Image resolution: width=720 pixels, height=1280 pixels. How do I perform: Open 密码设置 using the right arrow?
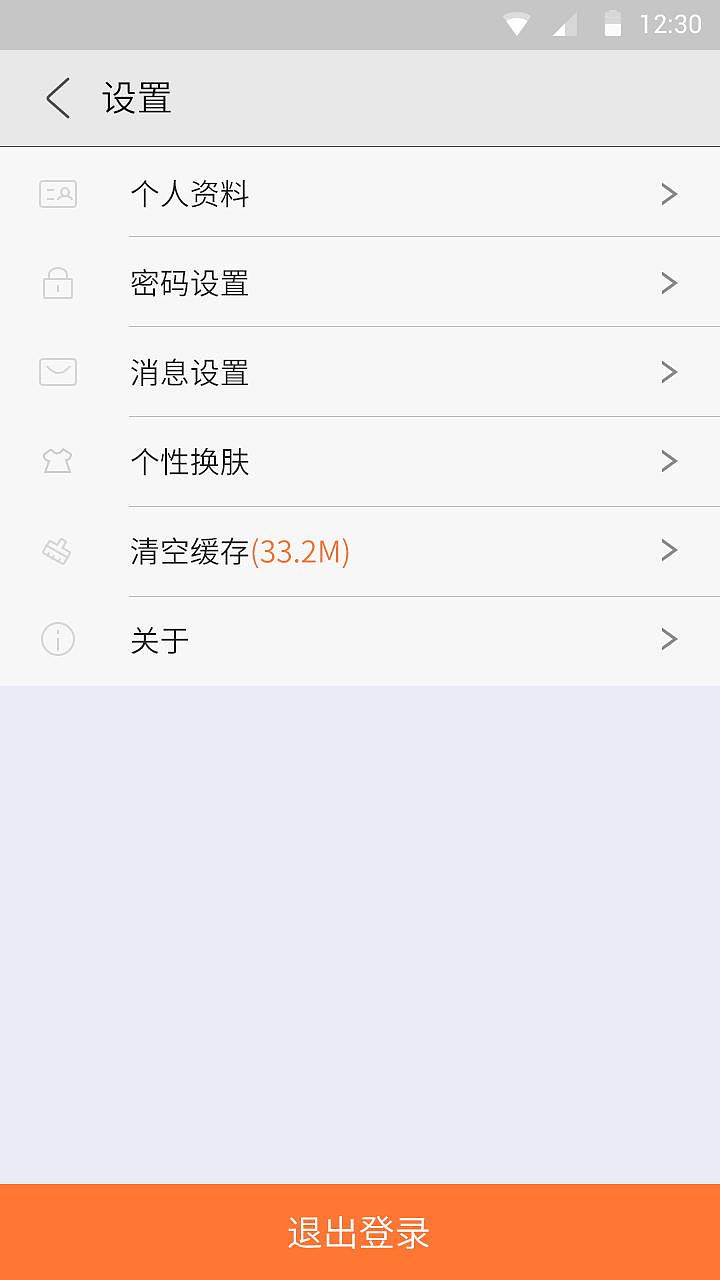(668, 283)
